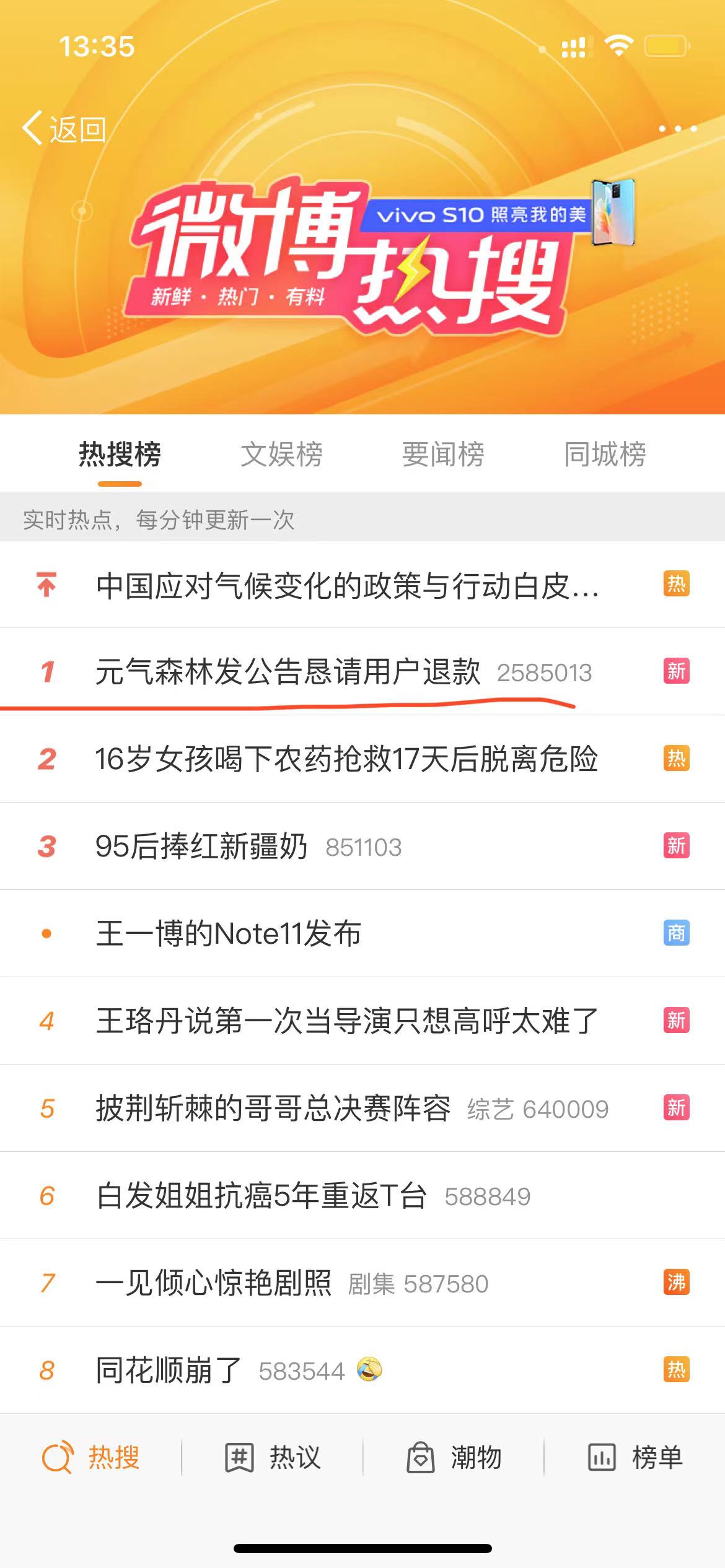Open the 榜单 rankings section

pos(635,1457)
